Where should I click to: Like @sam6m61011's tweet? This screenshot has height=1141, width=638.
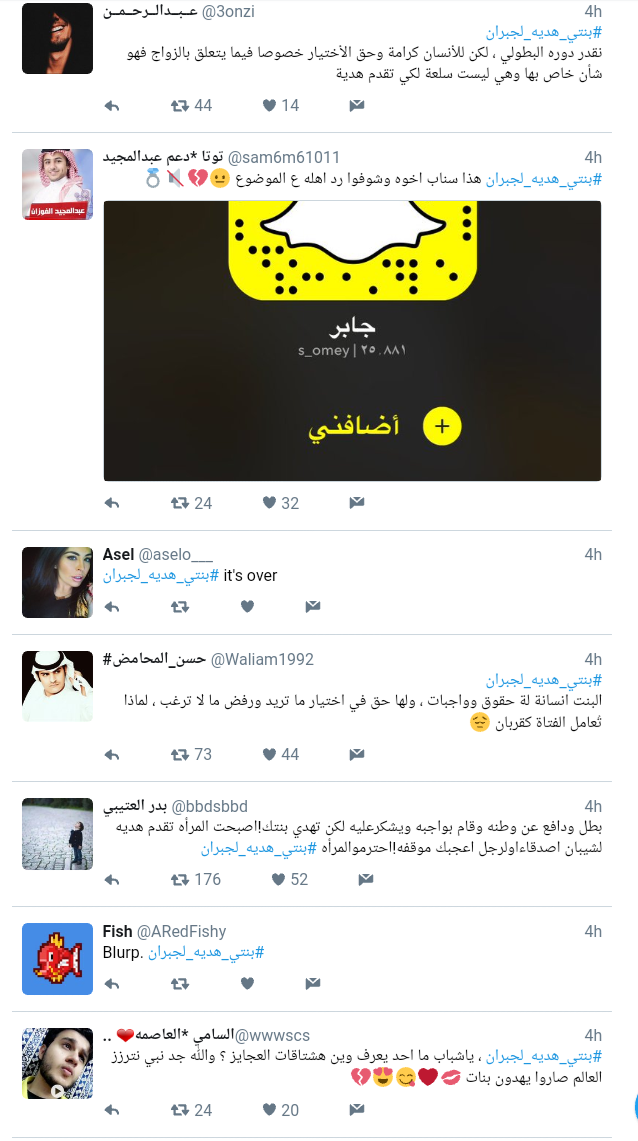tap(269, 503)
